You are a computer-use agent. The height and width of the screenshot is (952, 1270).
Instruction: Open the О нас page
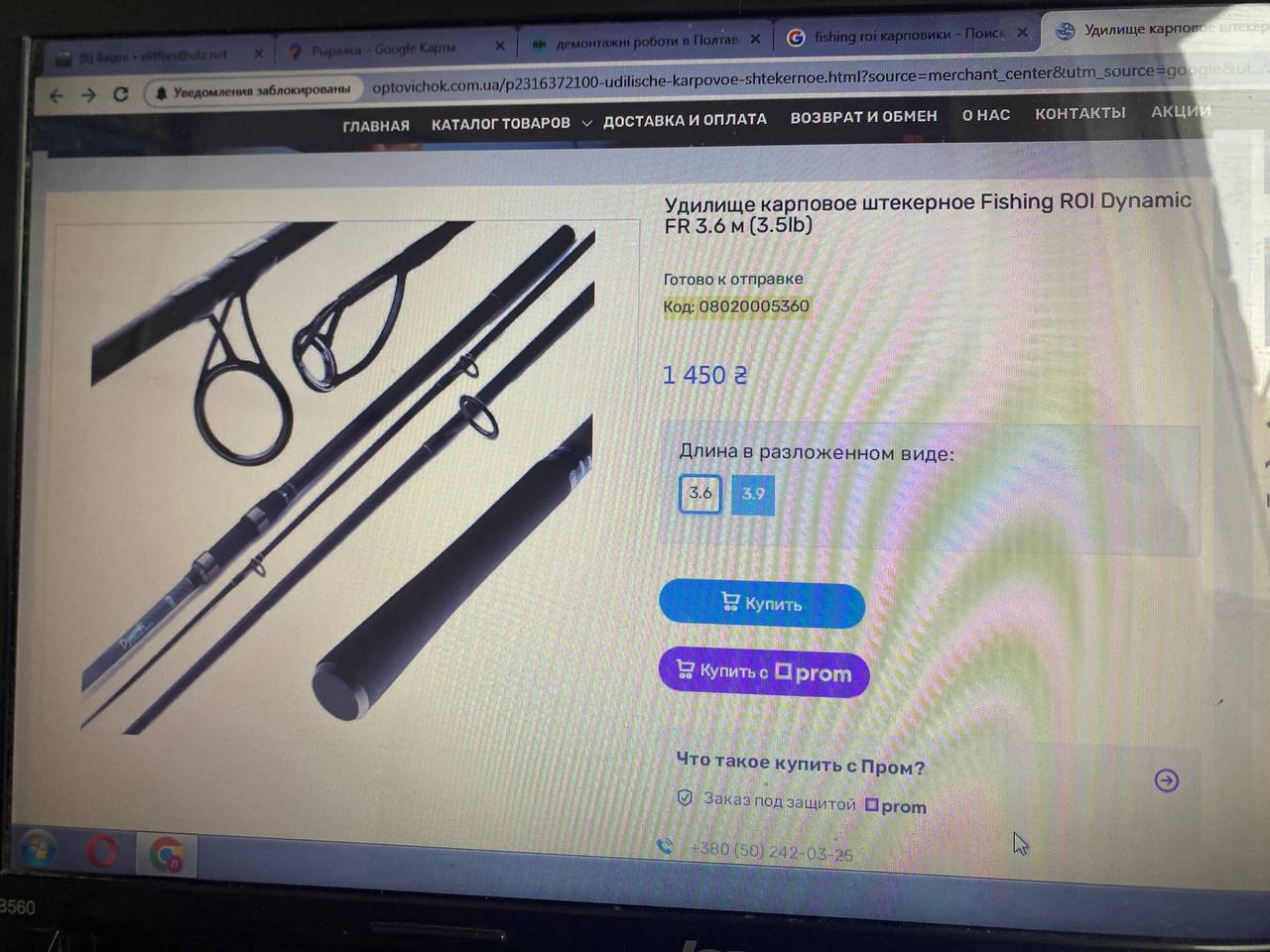click(x=986, y=115)
